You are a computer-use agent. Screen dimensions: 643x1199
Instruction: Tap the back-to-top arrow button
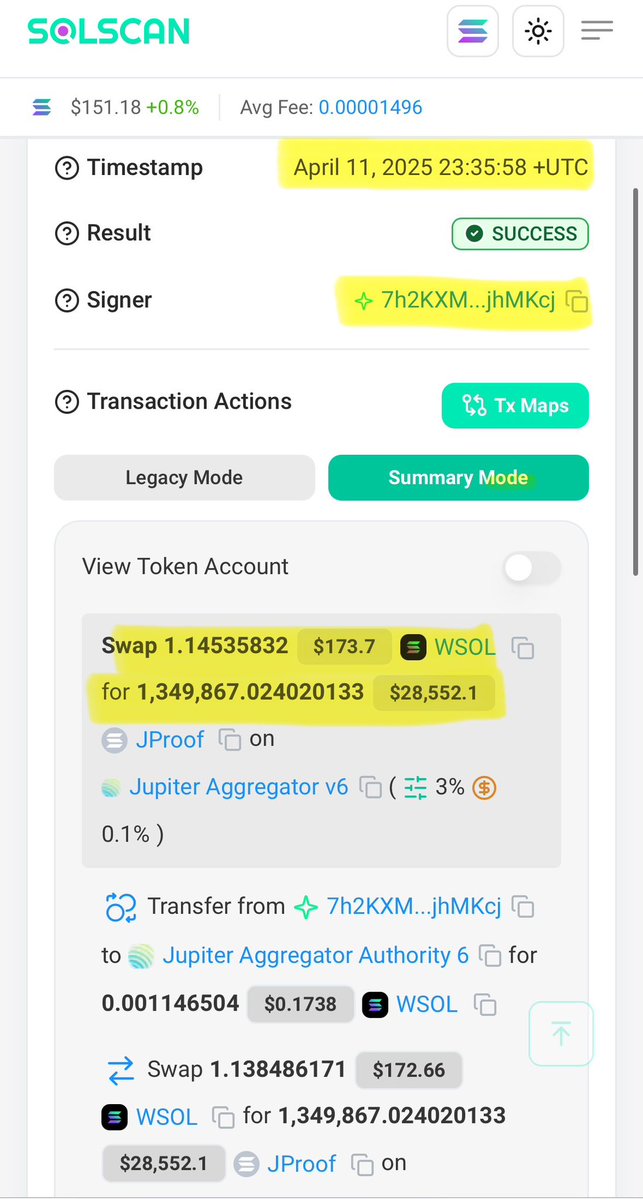point(561,1034)
